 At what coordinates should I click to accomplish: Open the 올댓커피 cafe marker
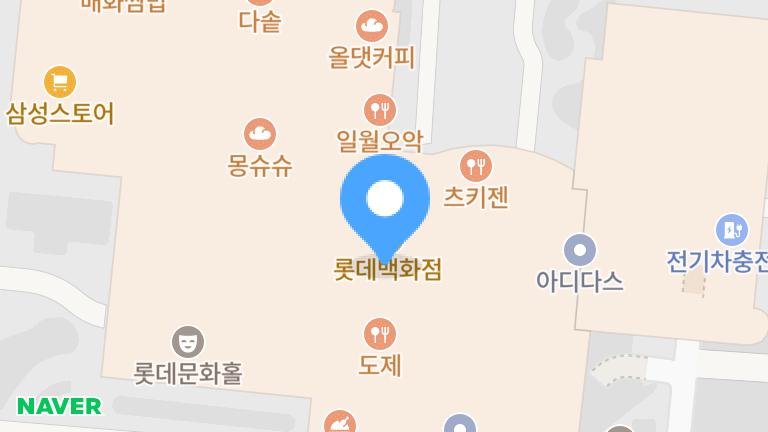coord(372,26)
